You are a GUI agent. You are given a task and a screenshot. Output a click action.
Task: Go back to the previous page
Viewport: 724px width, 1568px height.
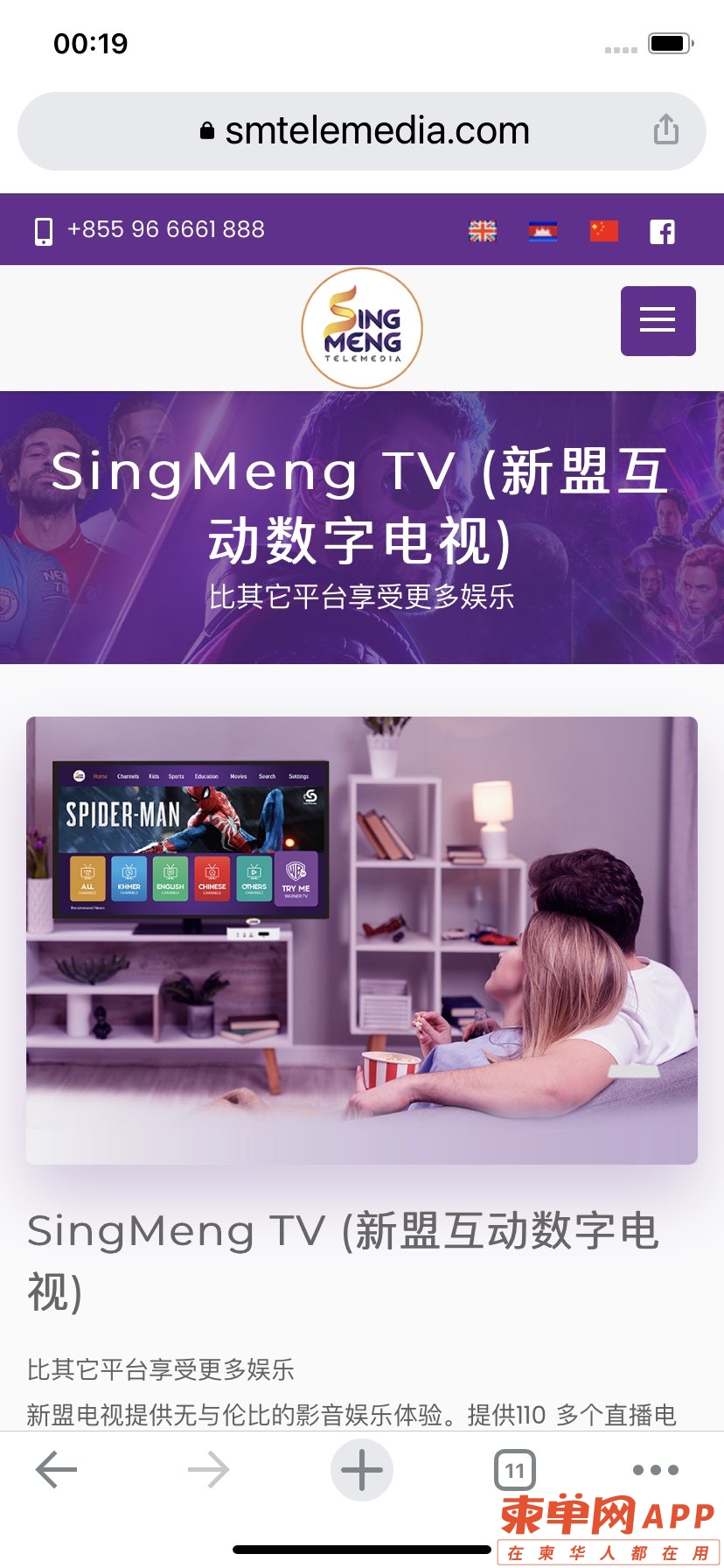tap(57, 1469)
